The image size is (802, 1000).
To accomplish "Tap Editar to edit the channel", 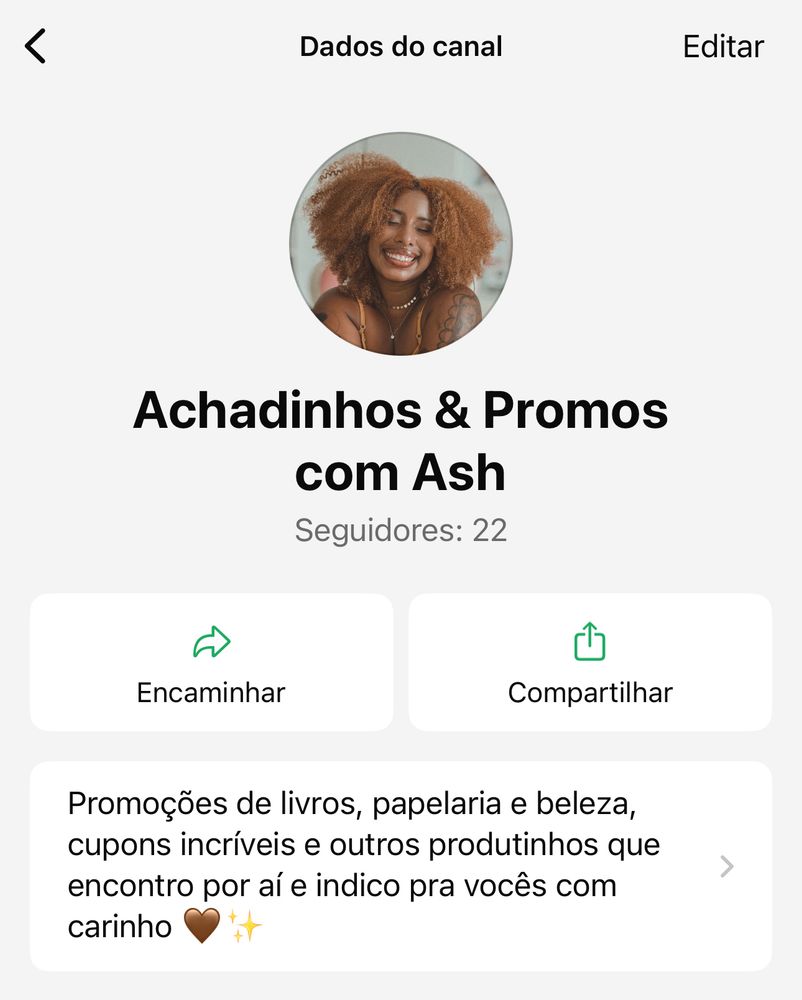I will click(x=723, y=46).
